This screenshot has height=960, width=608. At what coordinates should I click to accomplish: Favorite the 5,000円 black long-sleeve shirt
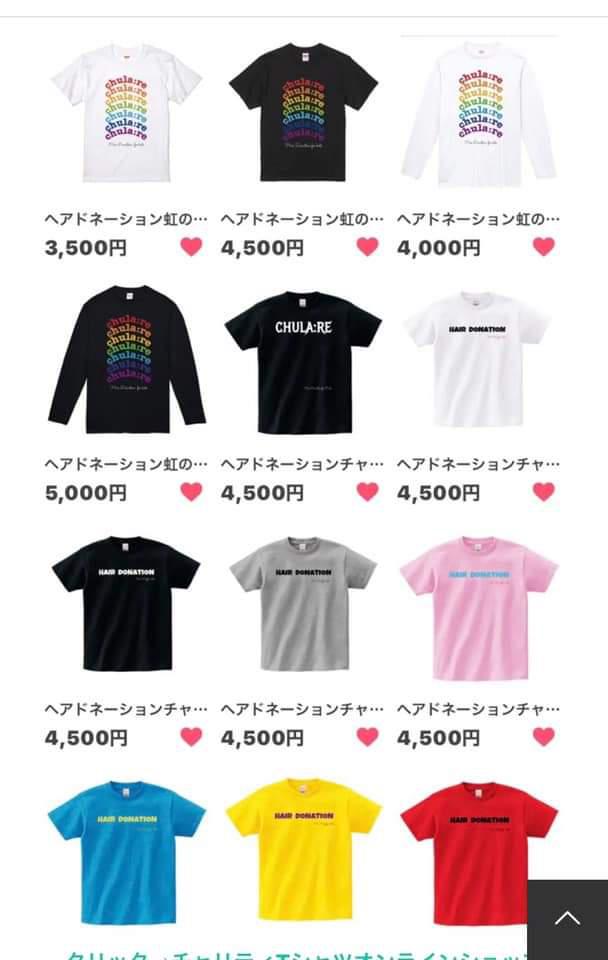click(x=191, y=491)
